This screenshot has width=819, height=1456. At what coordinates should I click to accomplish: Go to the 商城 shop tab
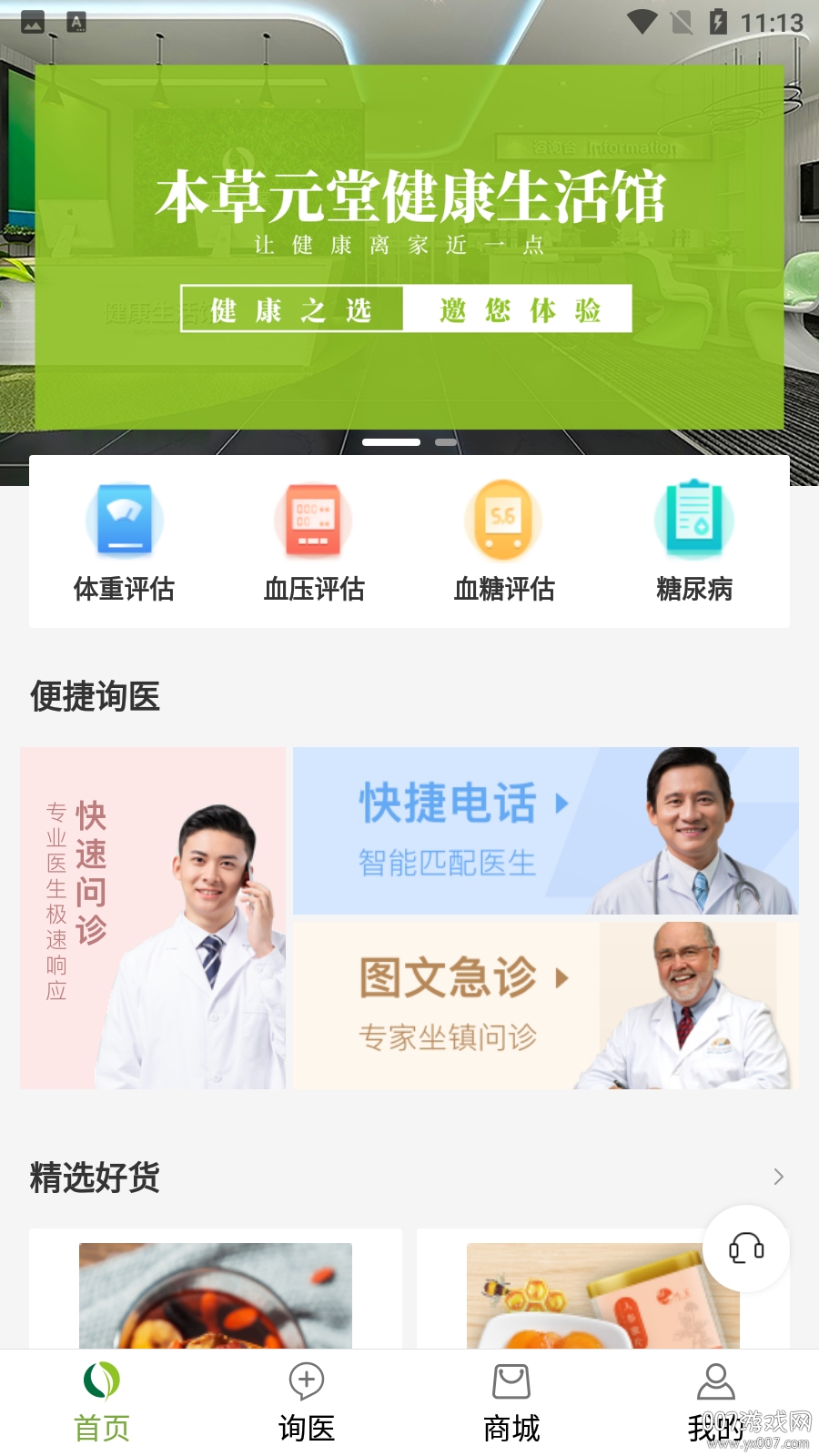(x=511, y=1402)
